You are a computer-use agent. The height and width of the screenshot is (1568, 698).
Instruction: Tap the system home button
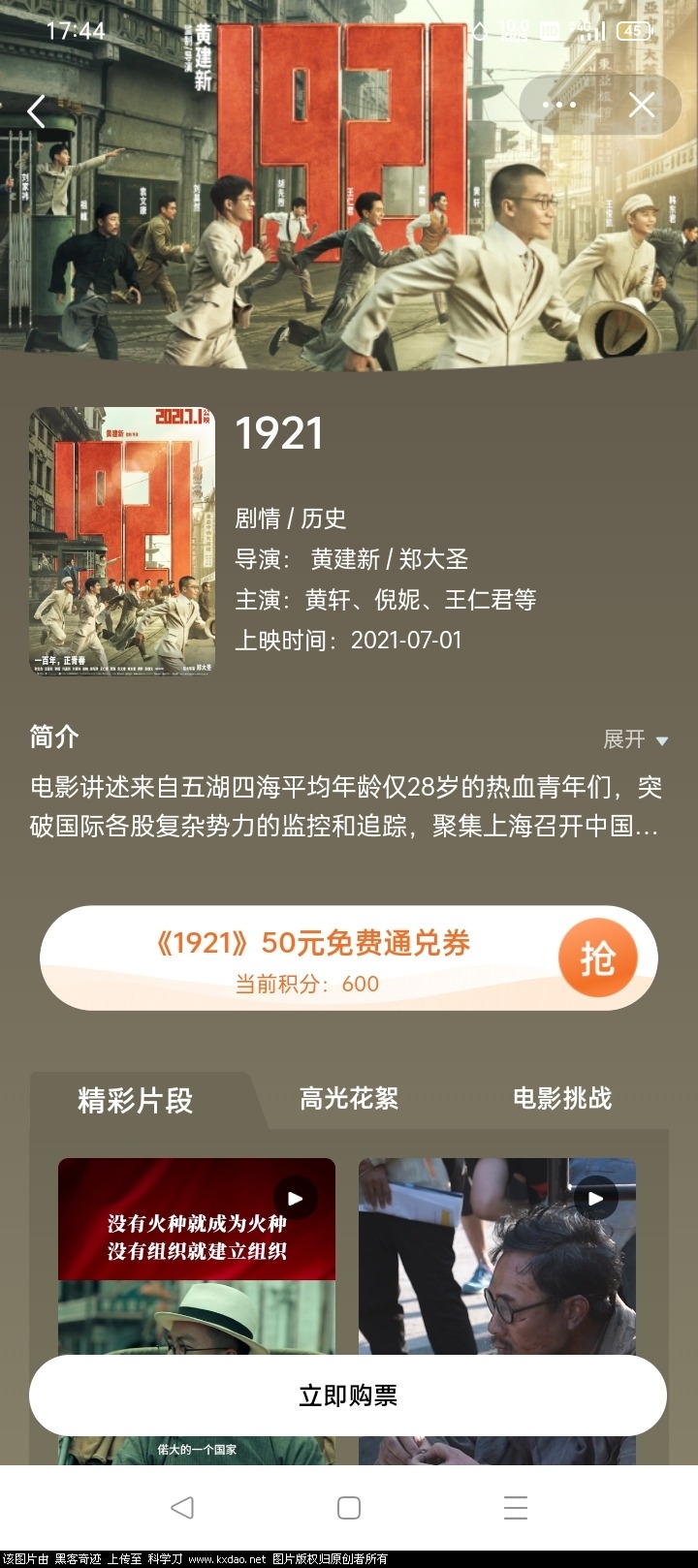click(349, 1507)
